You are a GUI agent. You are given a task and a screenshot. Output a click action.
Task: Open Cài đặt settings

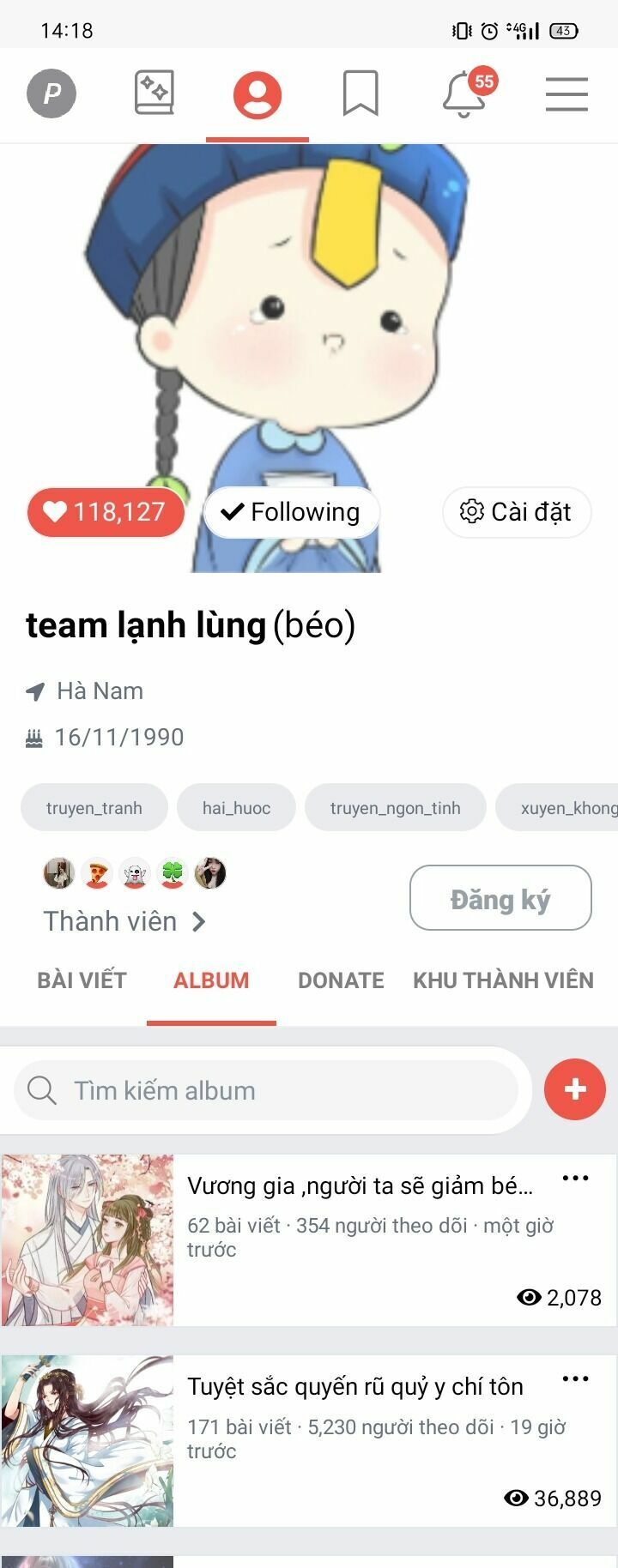pos(517,512)
